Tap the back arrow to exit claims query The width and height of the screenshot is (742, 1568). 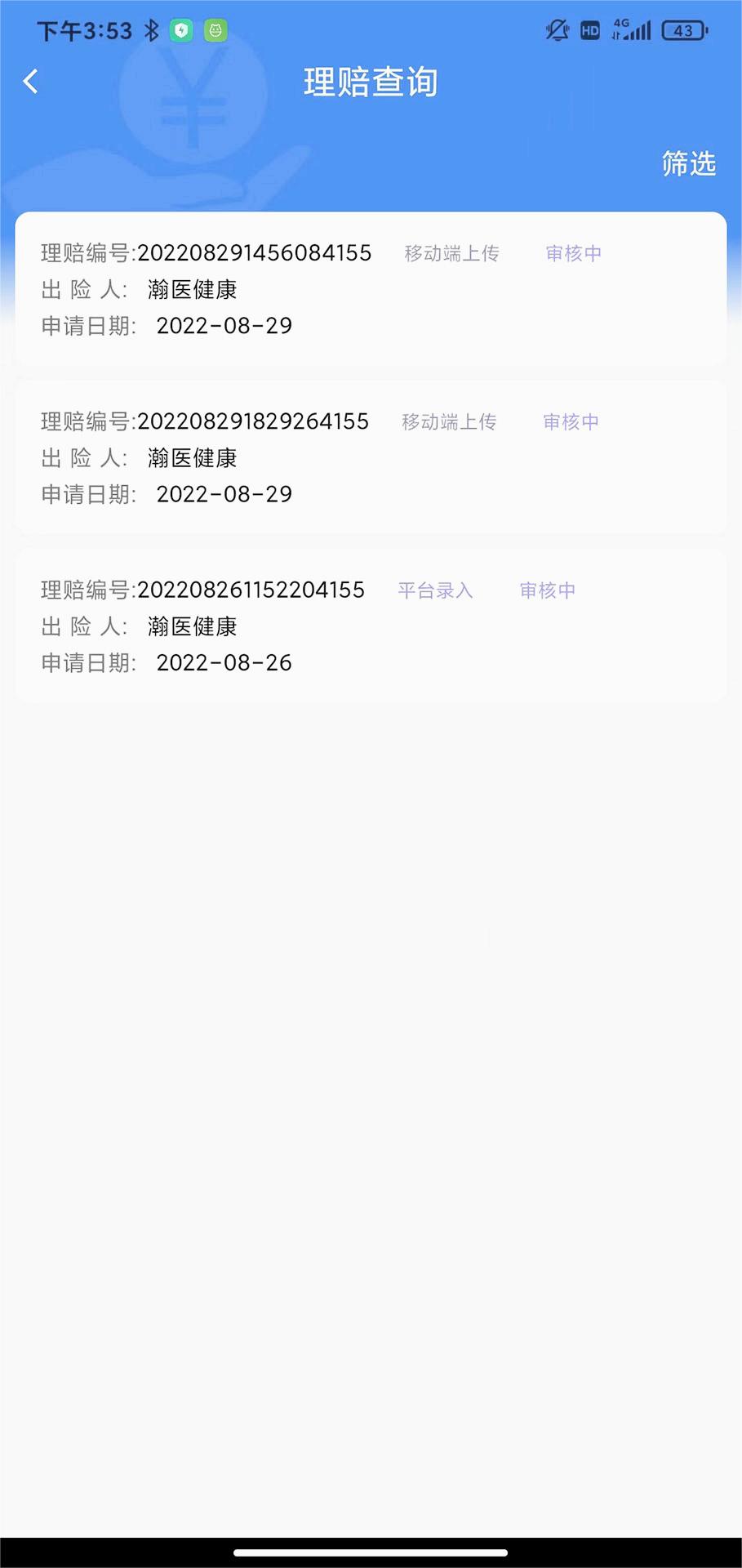click(30, 82)
